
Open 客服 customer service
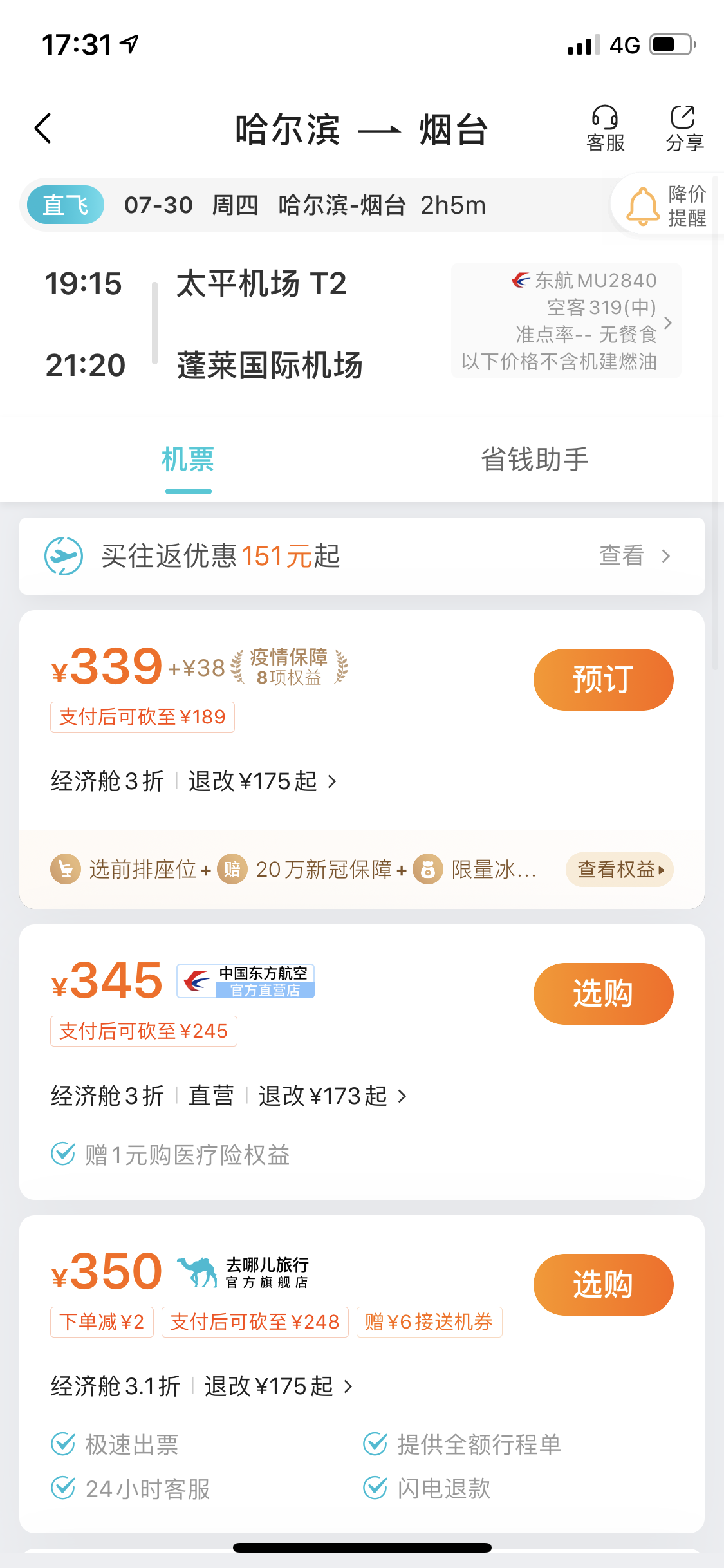point(606,129)
